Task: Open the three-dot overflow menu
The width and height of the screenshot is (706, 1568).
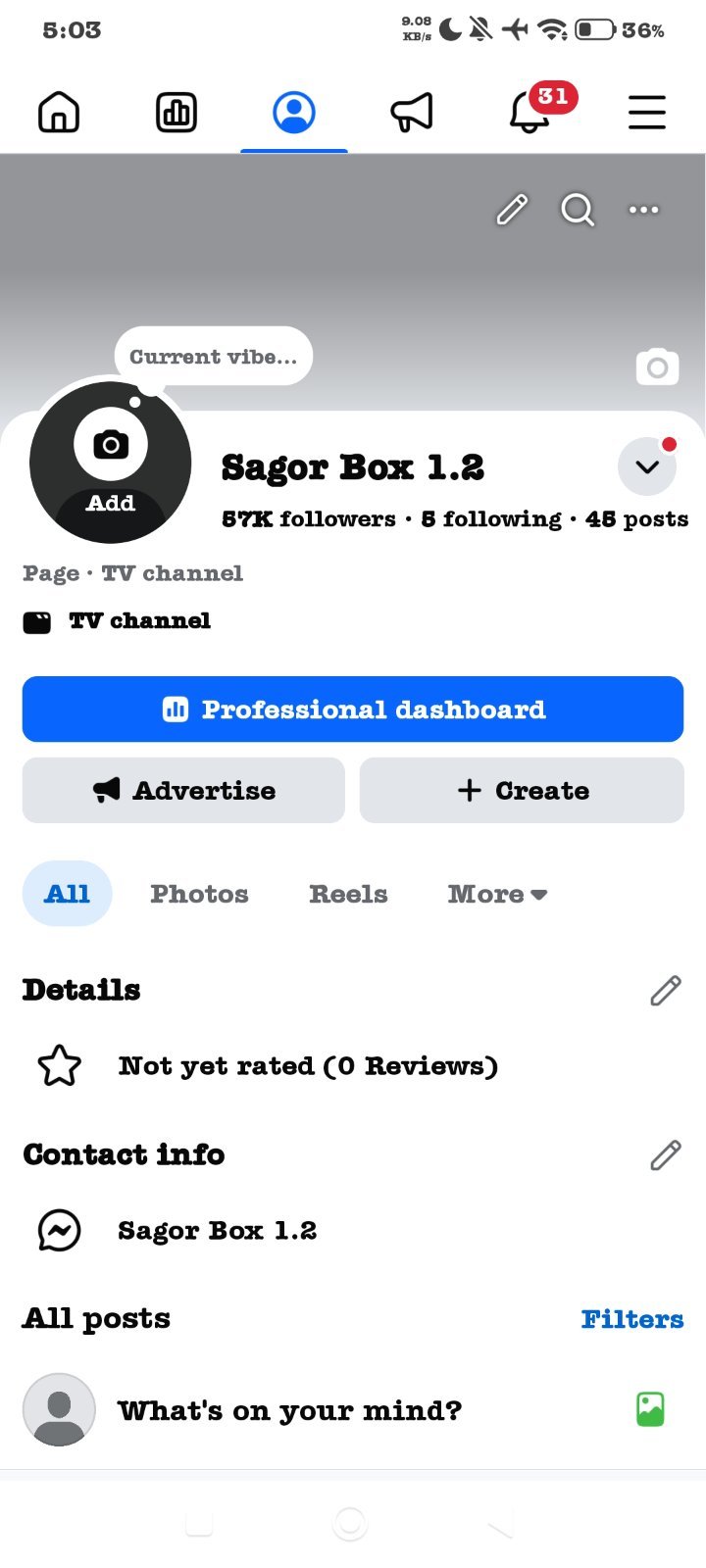Action: point(644,209)
